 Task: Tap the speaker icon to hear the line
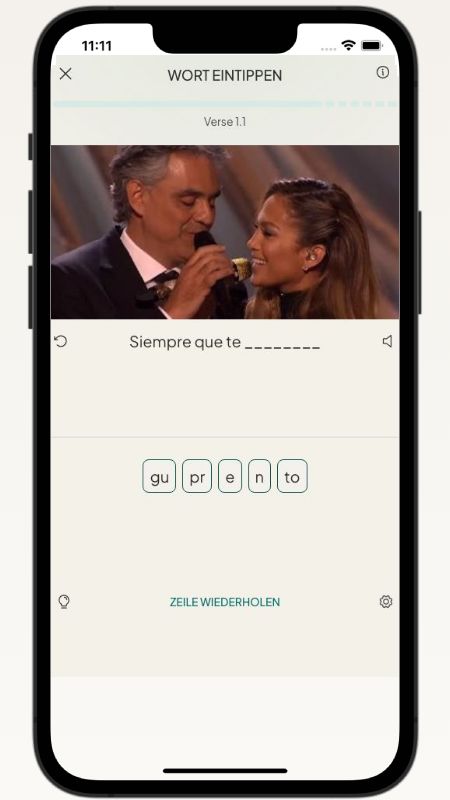(387, 341)
